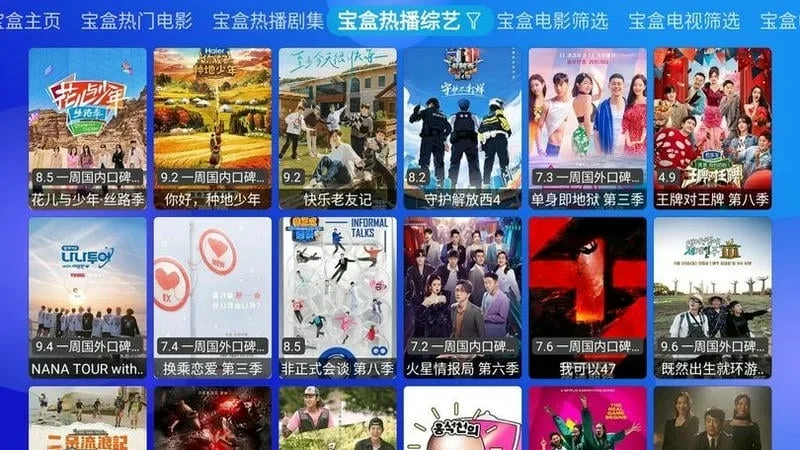
Task: Open 你好，种地少年 variety show
Action: coord(213,120)
